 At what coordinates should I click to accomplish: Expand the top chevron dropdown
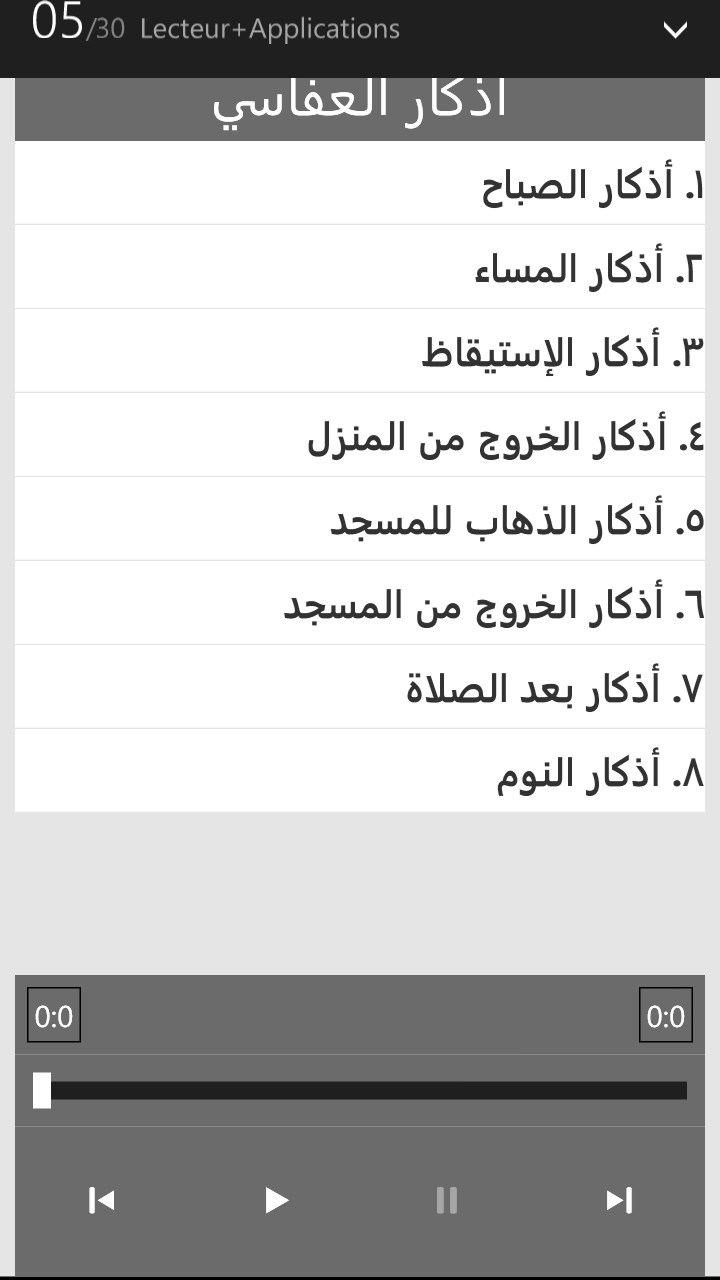pyautogui.click(x=676, y=30)
